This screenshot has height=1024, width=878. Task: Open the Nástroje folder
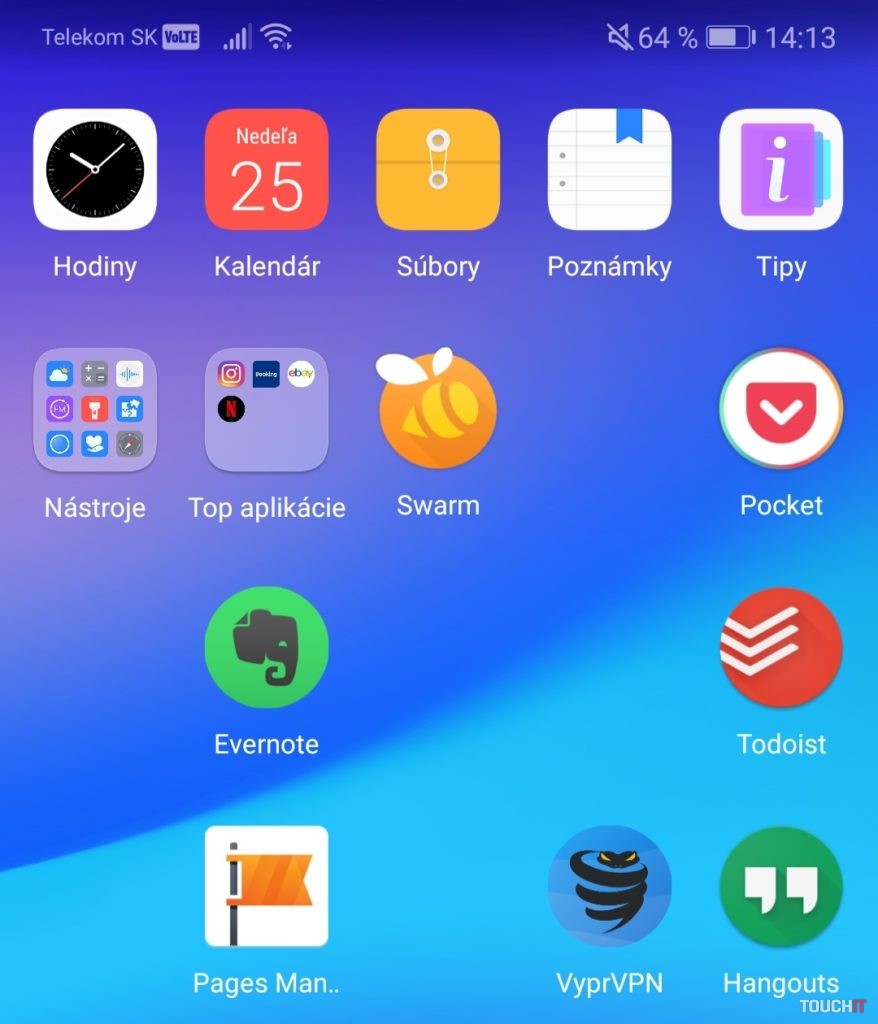(x=95, y=410)
